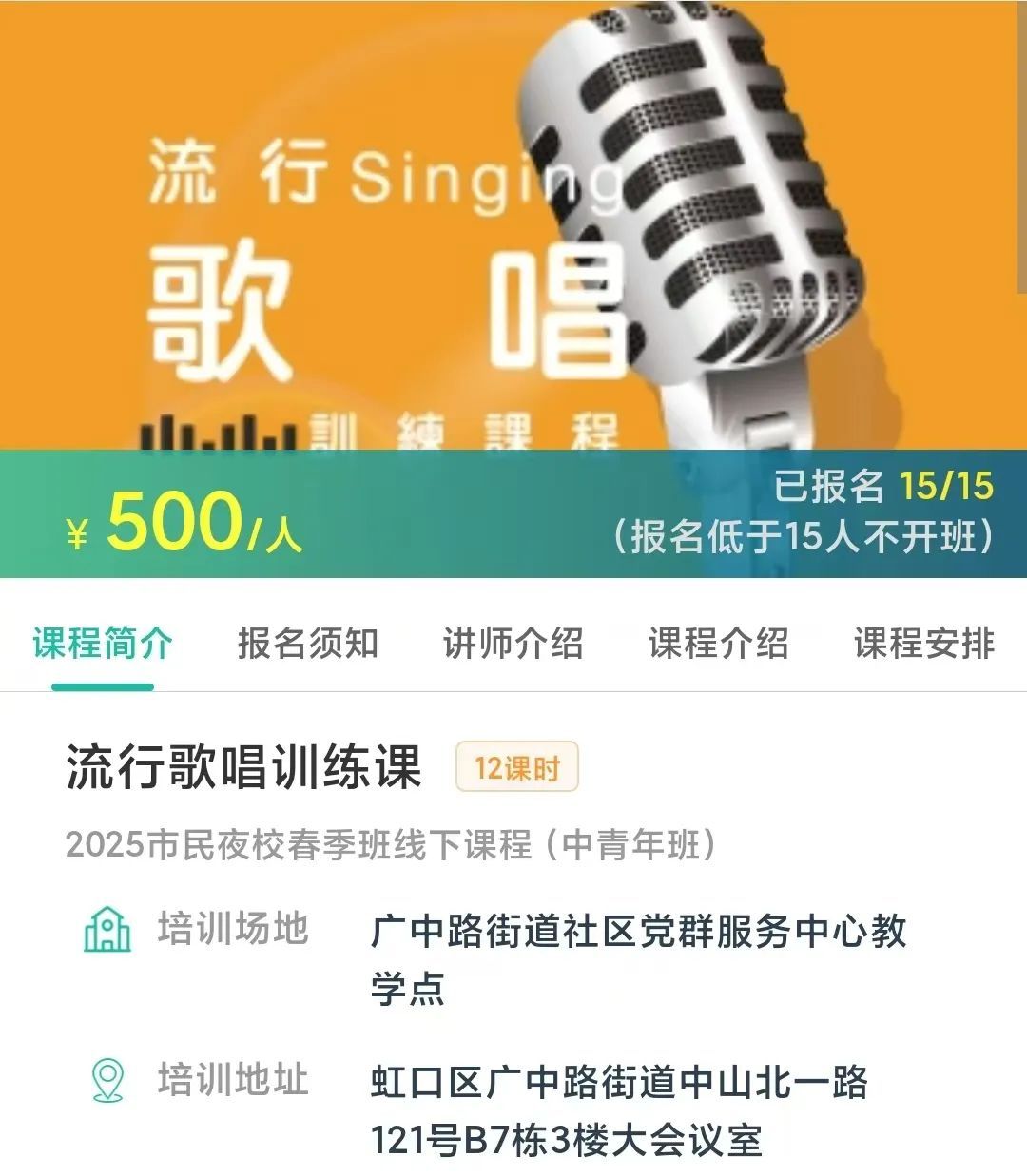This screenshot has height=1176, width=1027.
Task: Switch to the 课程简介 tab
Action: click(x=103, y=644)
